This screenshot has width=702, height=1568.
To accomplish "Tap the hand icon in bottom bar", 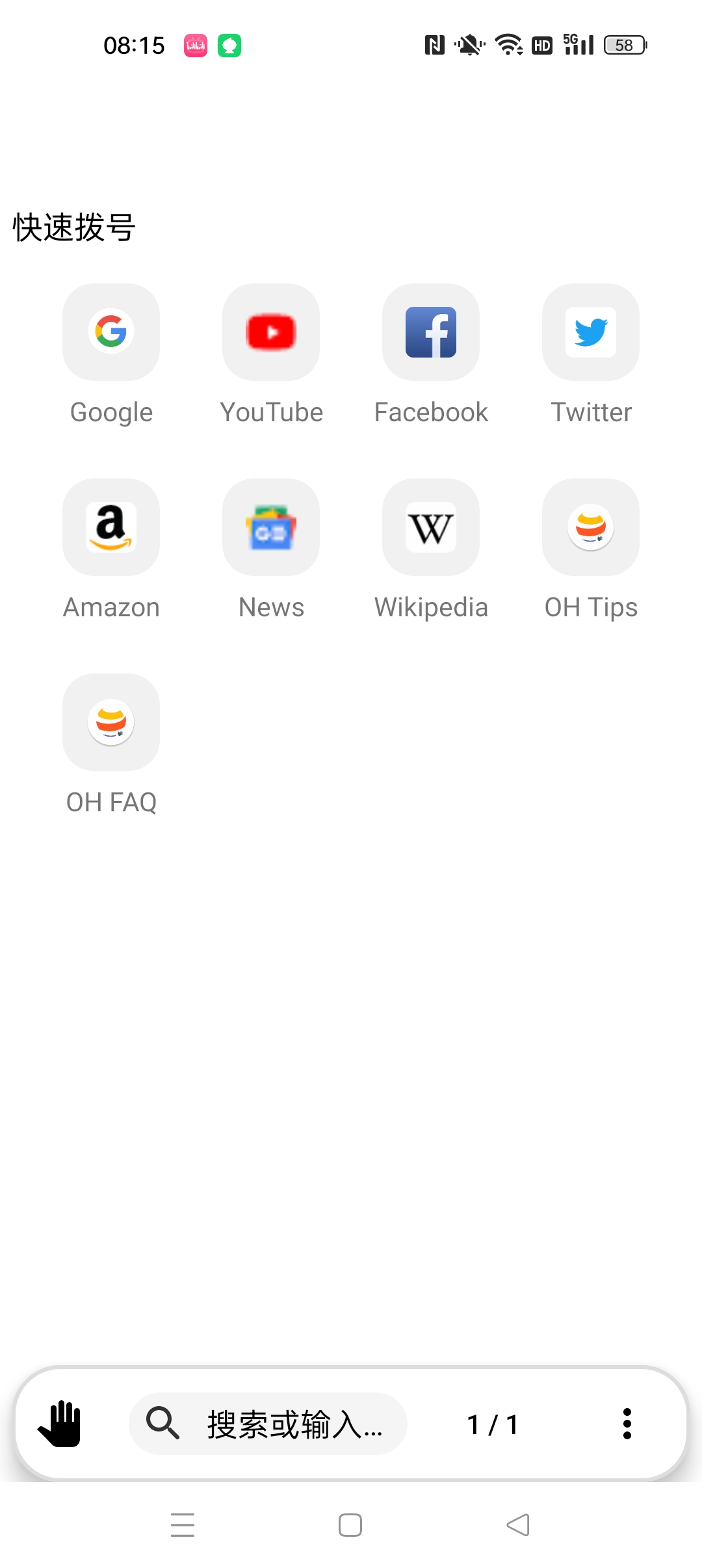I will click(59, 1424).
